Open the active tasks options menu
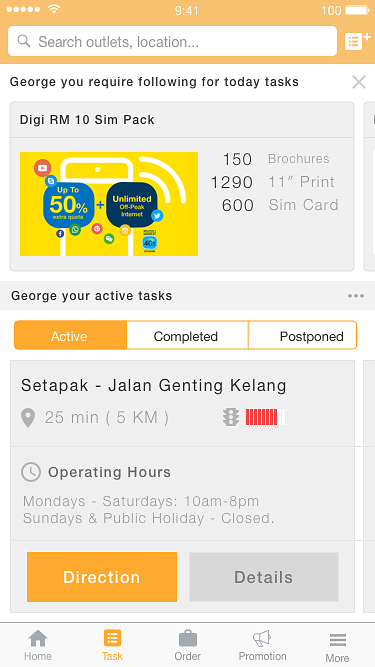The image size is (375, 667). click(355, 296)
